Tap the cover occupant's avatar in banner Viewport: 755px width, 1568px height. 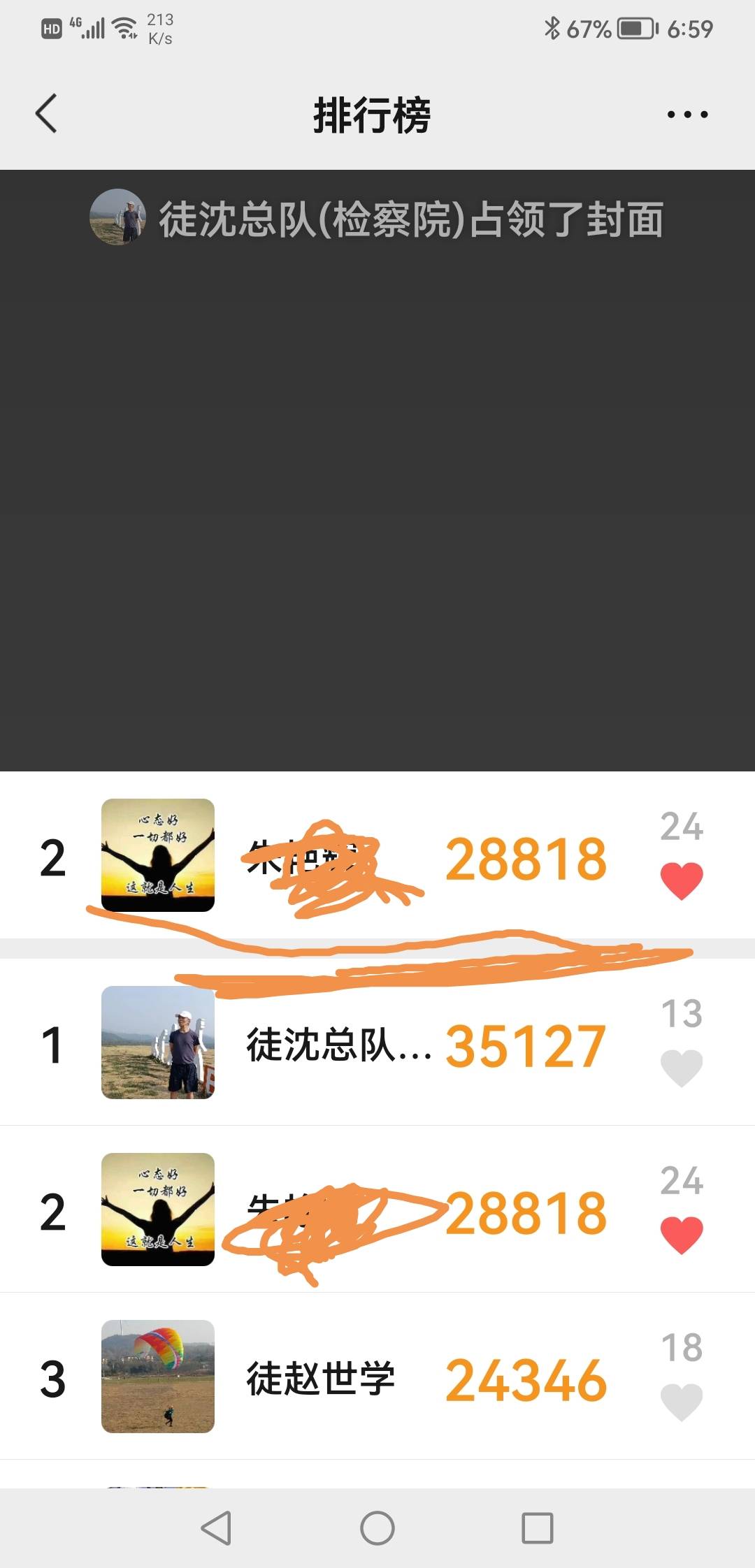pos(119,219)
